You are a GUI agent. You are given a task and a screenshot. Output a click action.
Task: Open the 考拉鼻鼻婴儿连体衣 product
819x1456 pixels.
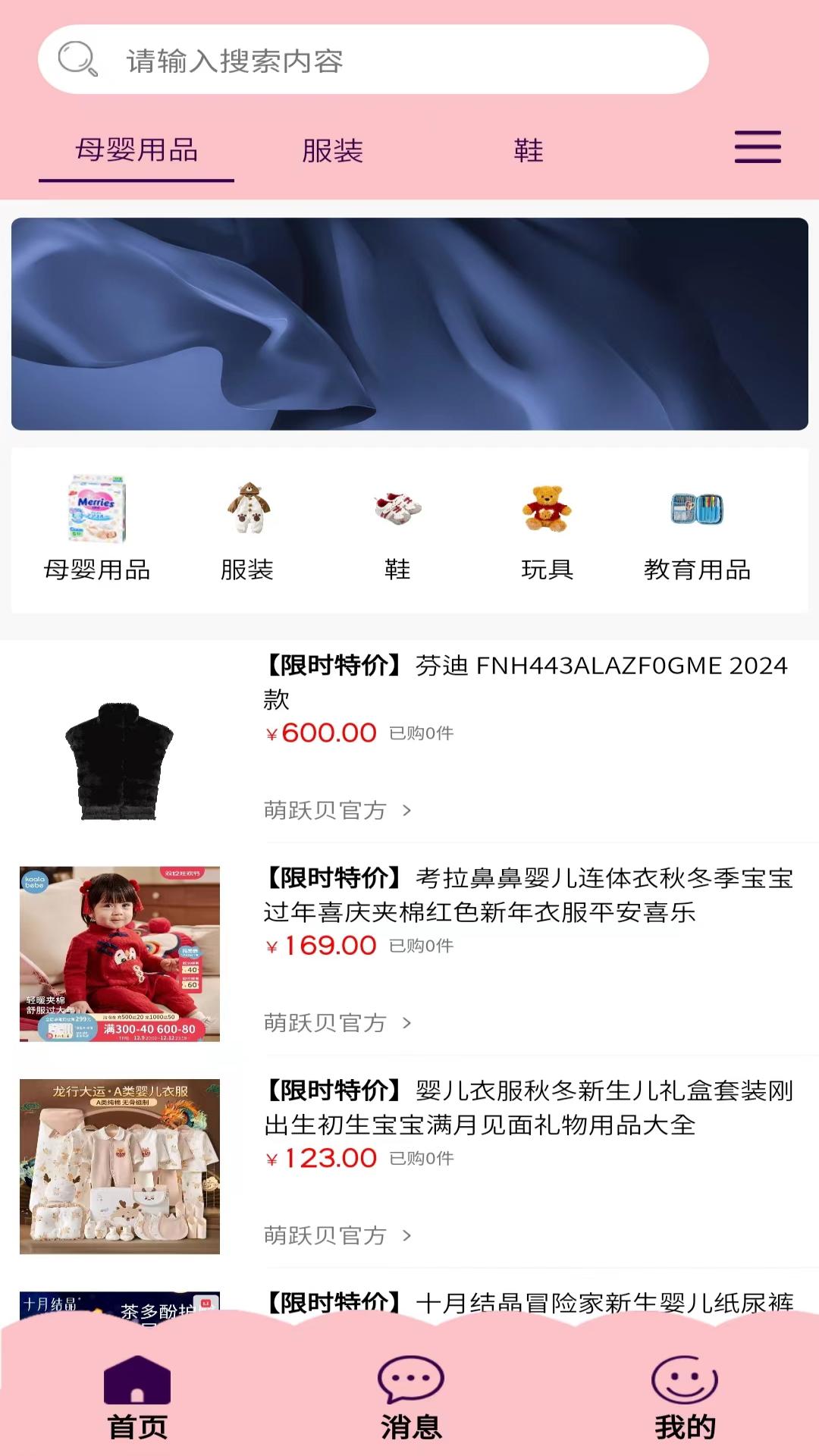click(528, 895)
